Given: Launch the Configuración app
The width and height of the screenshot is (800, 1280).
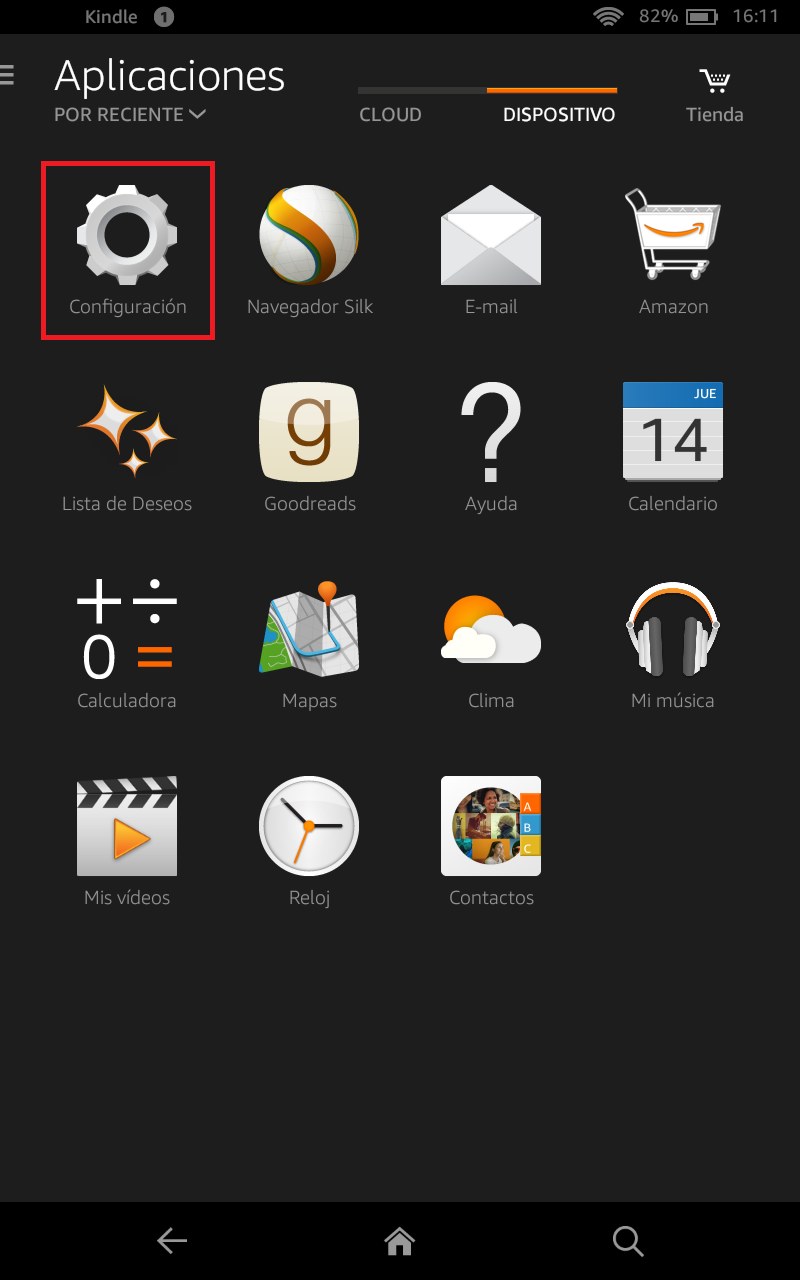Looking at the screenshot, I should (127, 250).
